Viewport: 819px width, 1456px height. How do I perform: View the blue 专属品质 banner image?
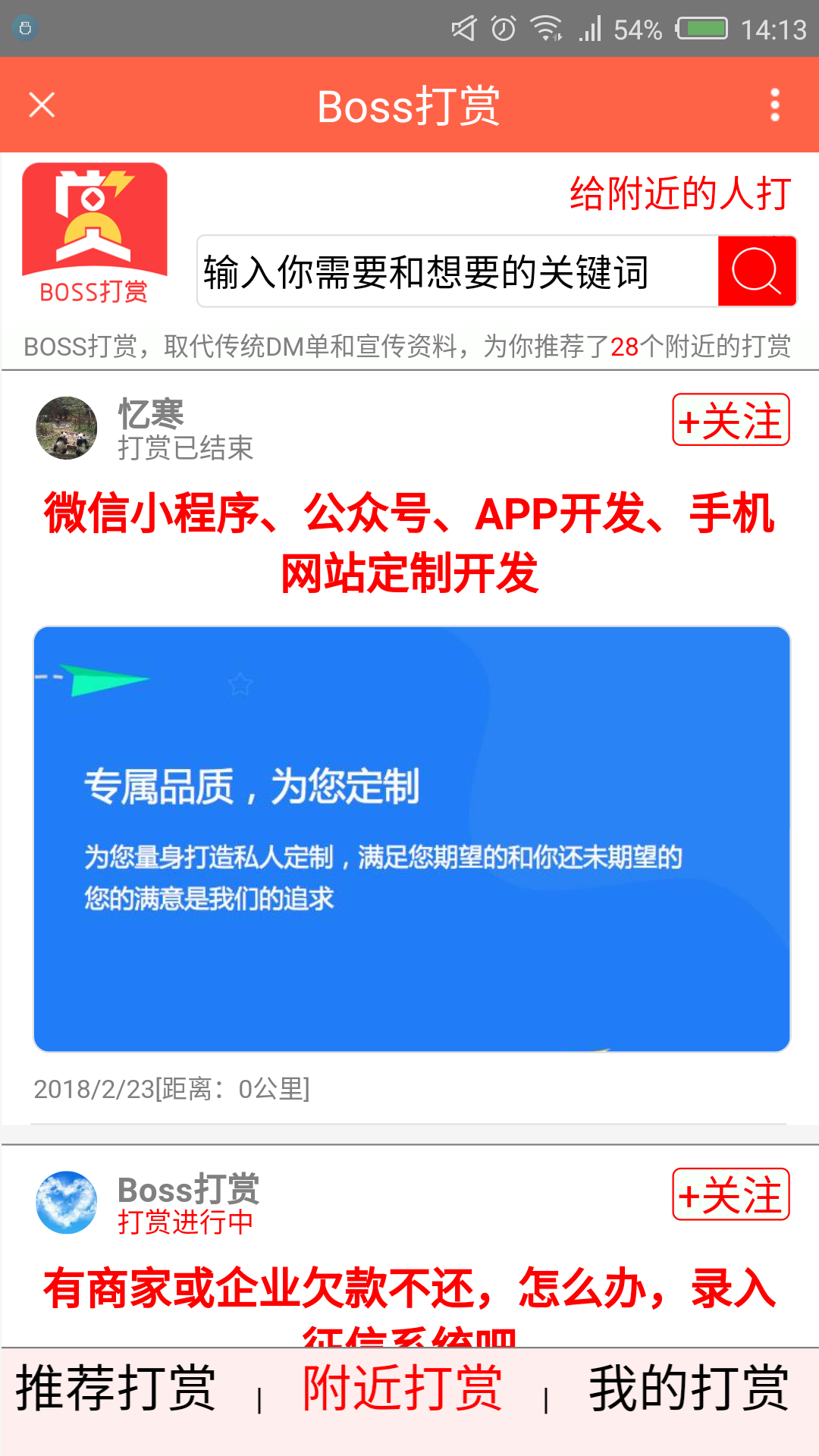(x=412, y=839)
